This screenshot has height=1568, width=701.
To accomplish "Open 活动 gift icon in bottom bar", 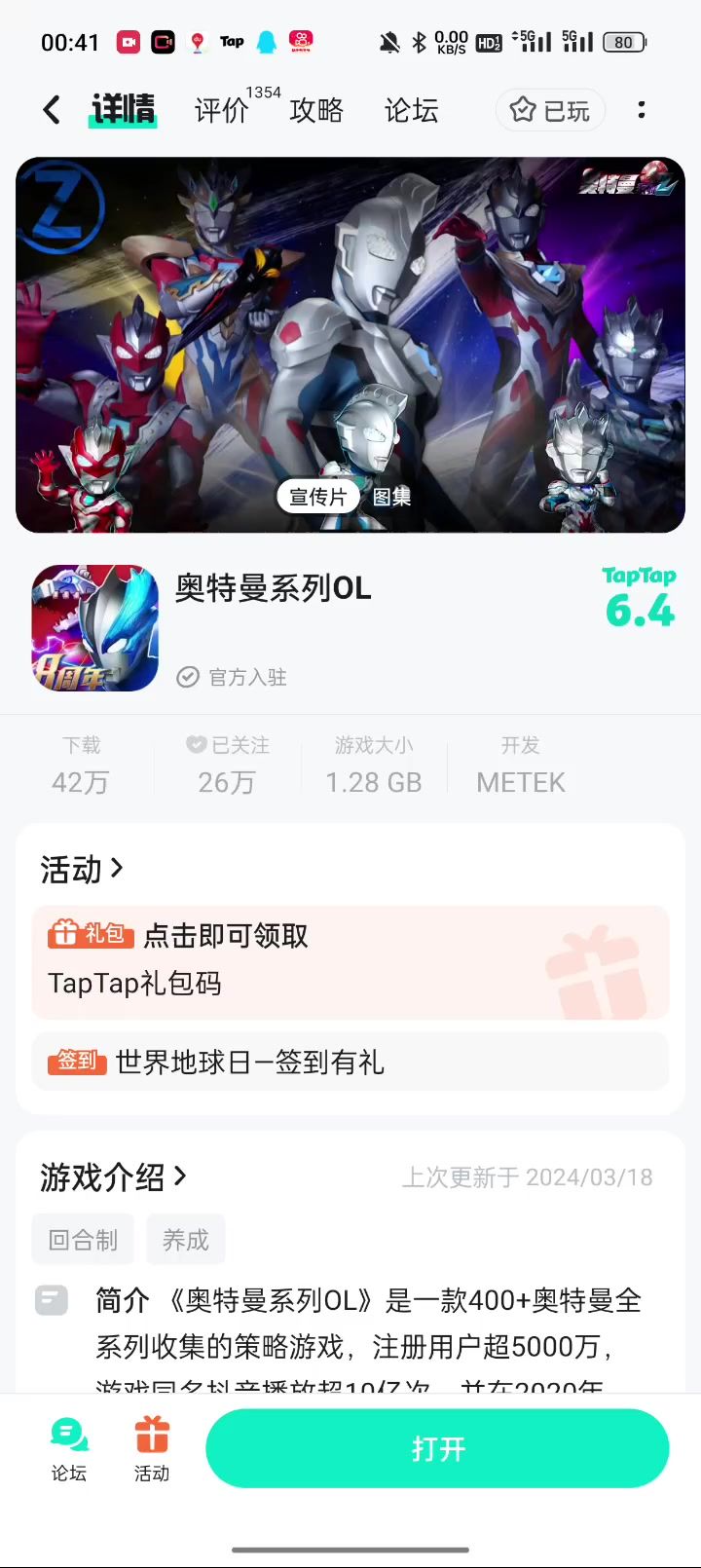I will 152,1449.
